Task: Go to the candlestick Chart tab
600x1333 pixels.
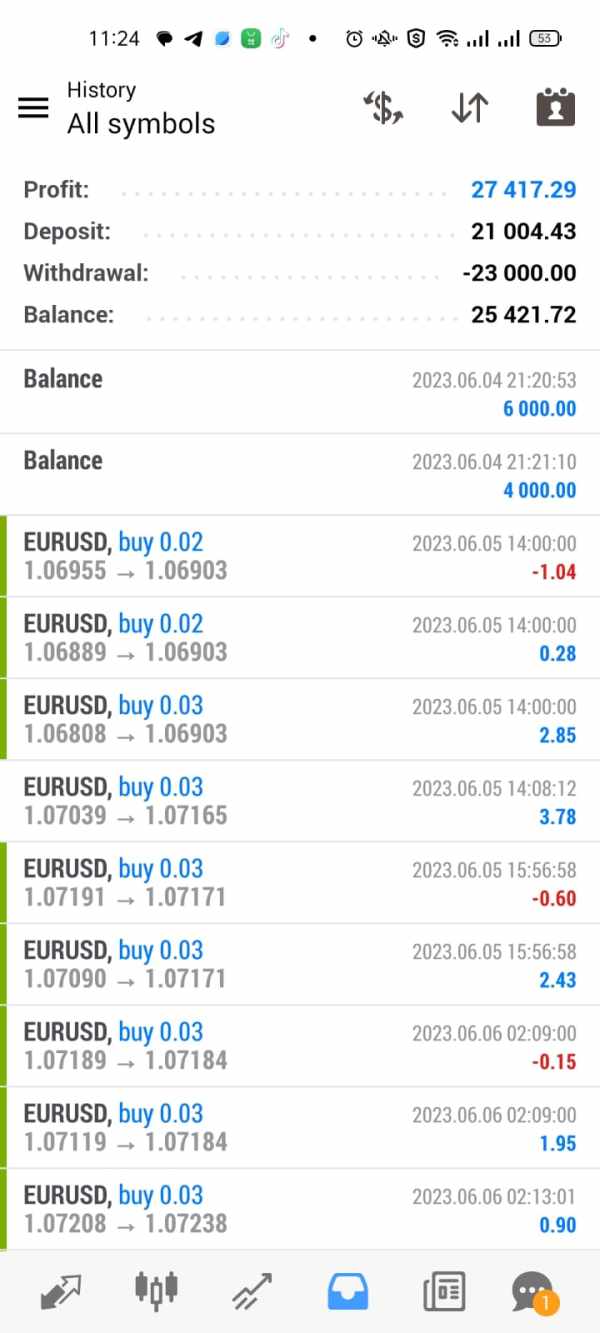Action: (x=156, y=1291)
